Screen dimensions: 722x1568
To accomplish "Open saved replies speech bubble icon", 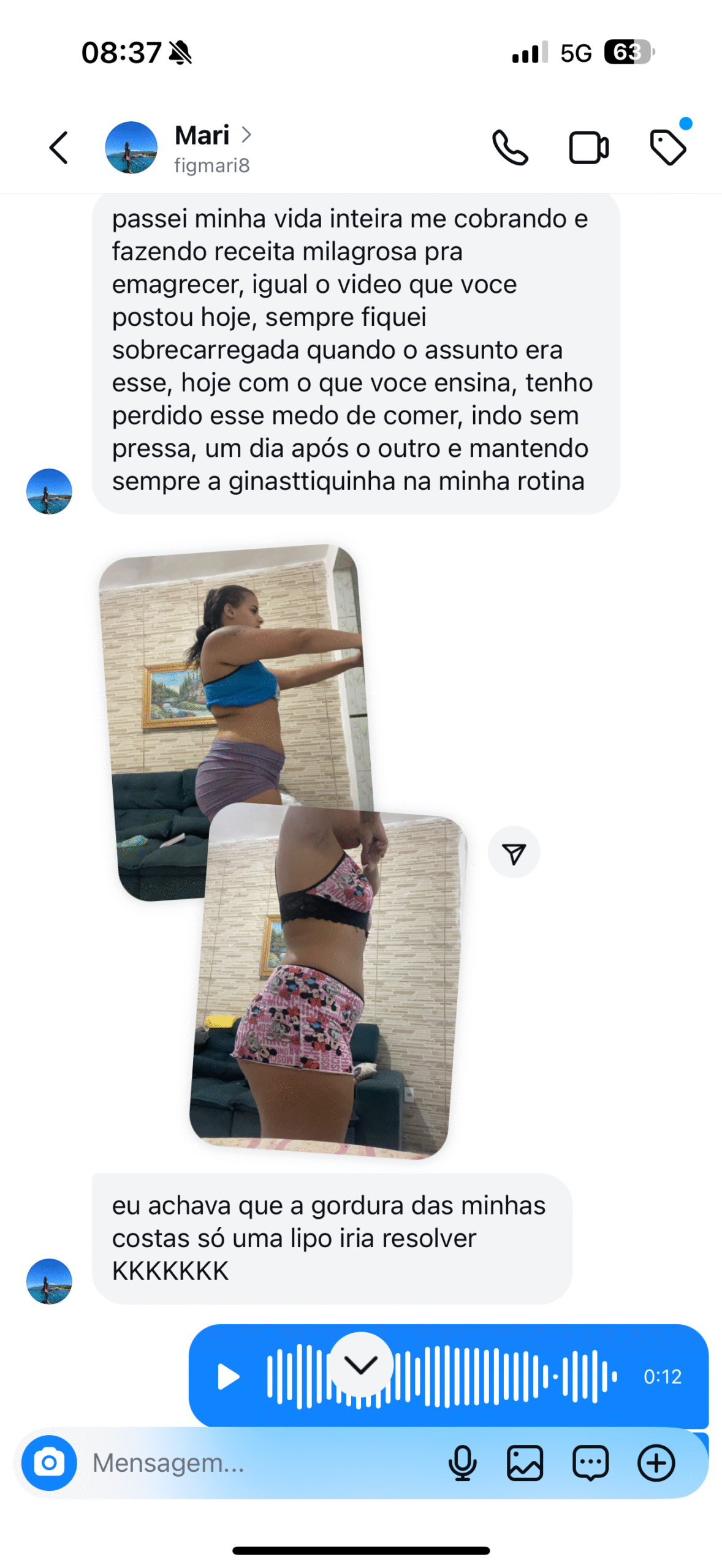I will coord(590,1463).
